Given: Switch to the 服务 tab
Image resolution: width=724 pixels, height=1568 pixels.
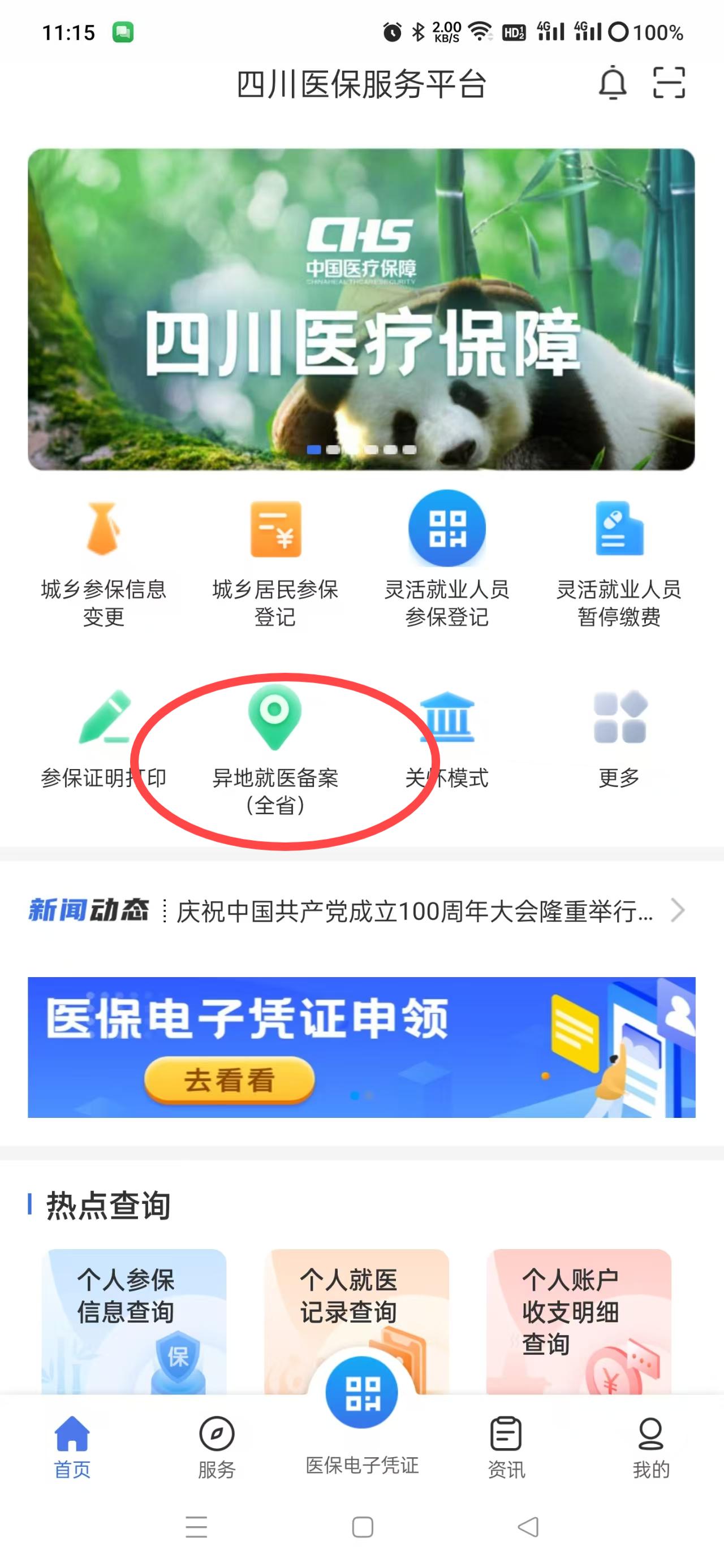Looking at the screenshot, I should (217, 1448).
